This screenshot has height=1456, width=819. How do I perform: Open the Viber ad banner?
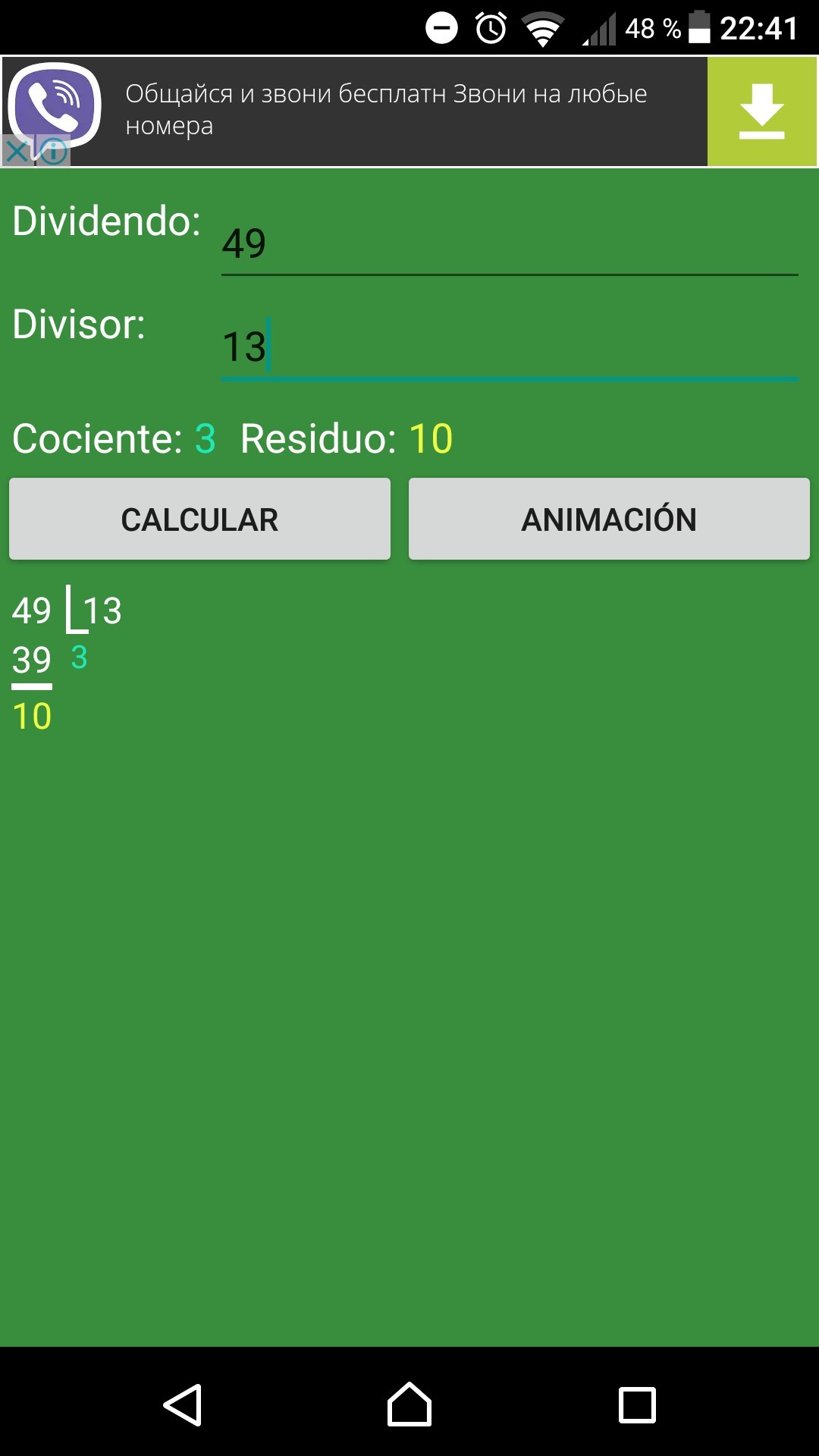(387, 110)
